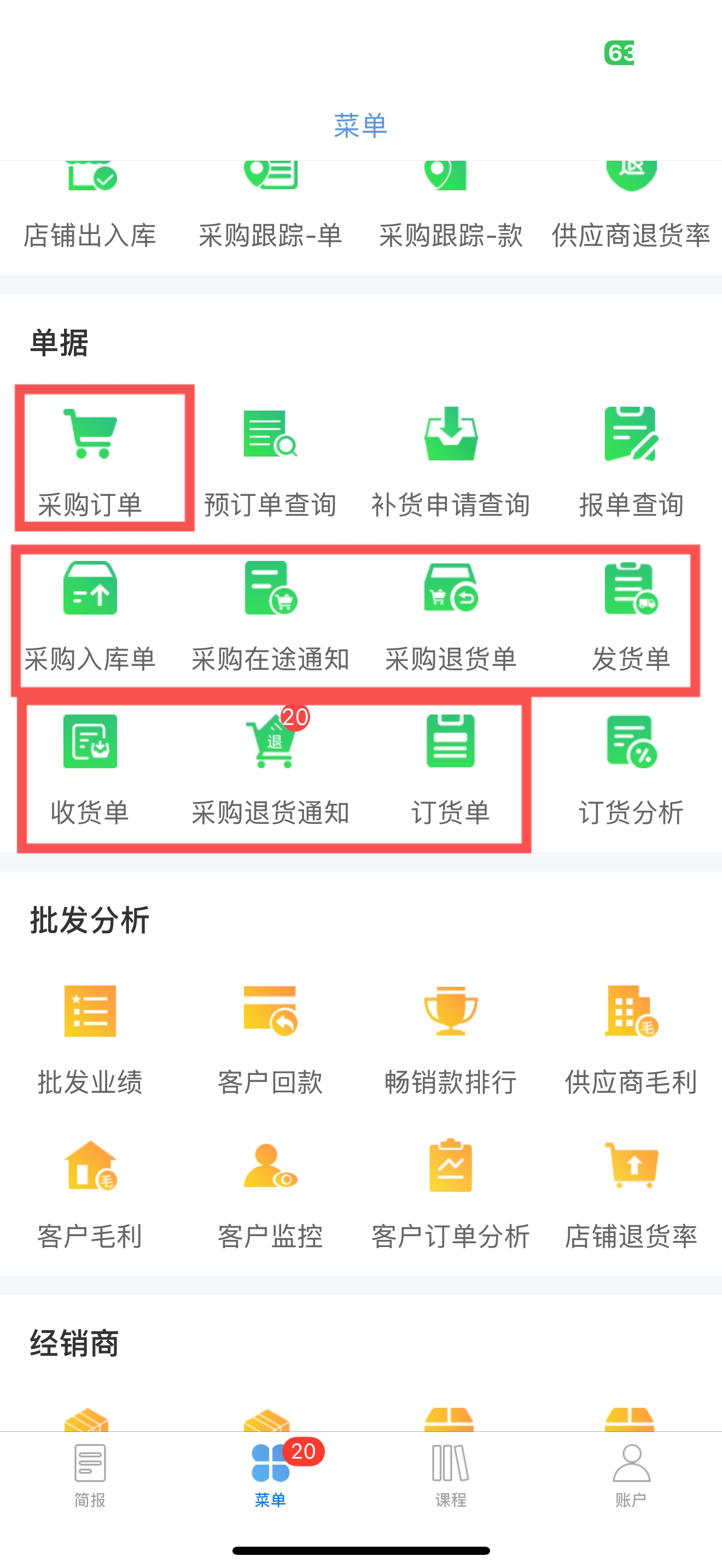Open 发货单
Viewport: 722px width, 1568px height.
(631, 616)
